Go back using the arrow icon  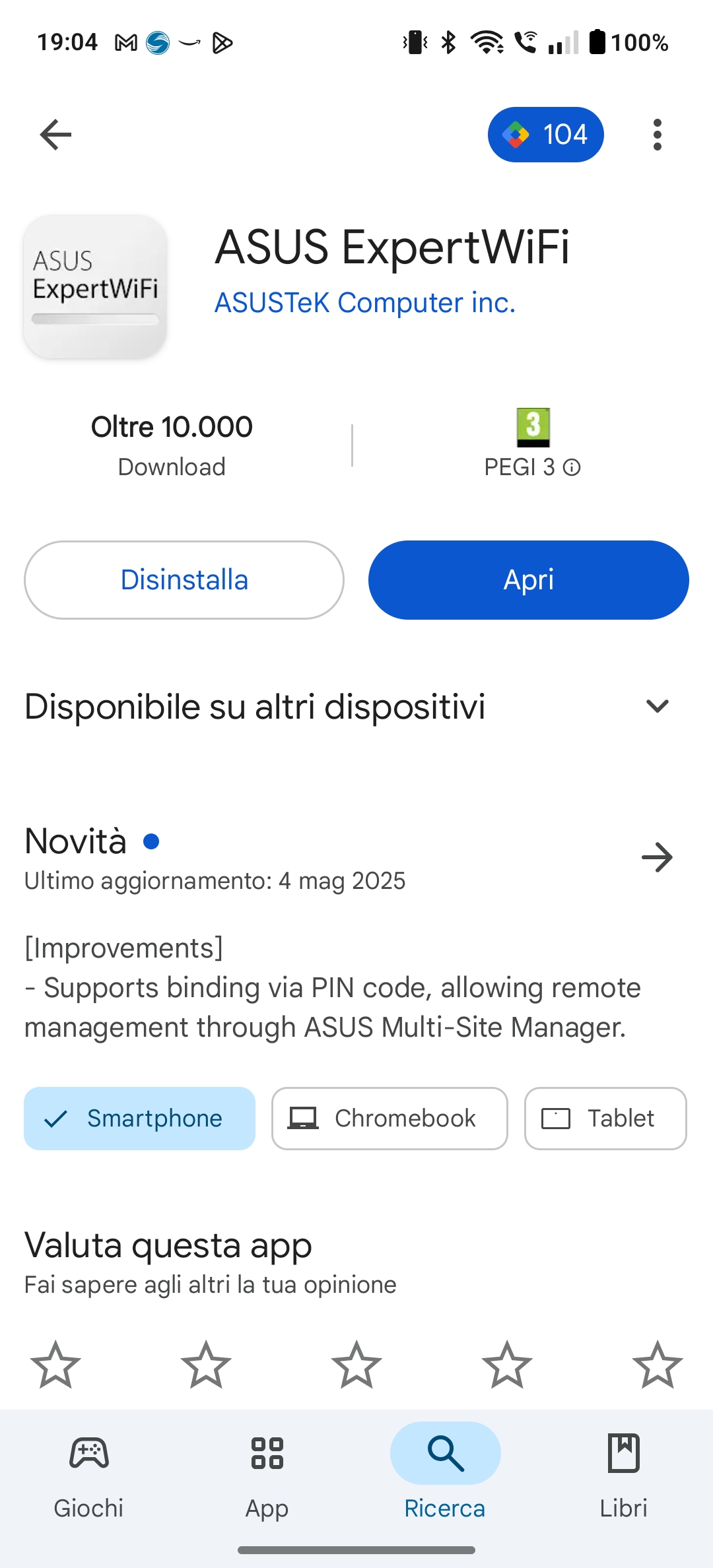55,135
